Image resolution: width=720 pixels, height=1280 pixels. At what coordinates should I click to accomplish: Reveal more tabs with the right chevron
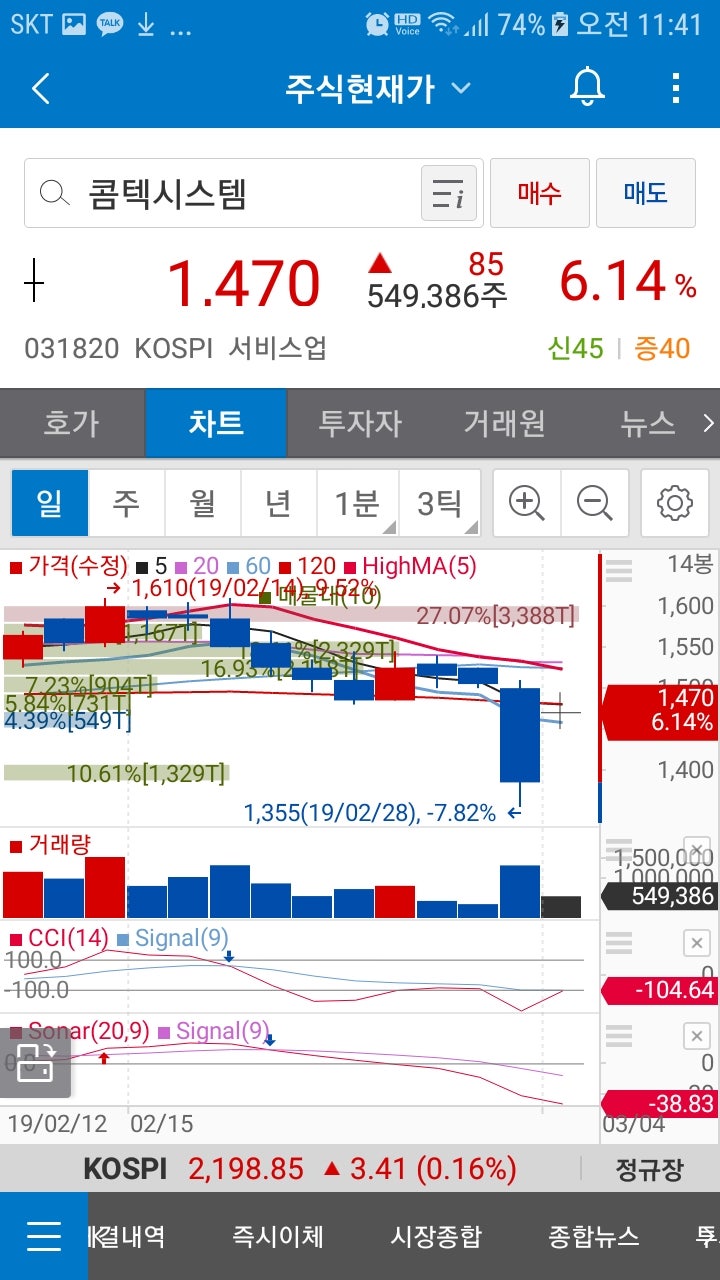(707, 422)
